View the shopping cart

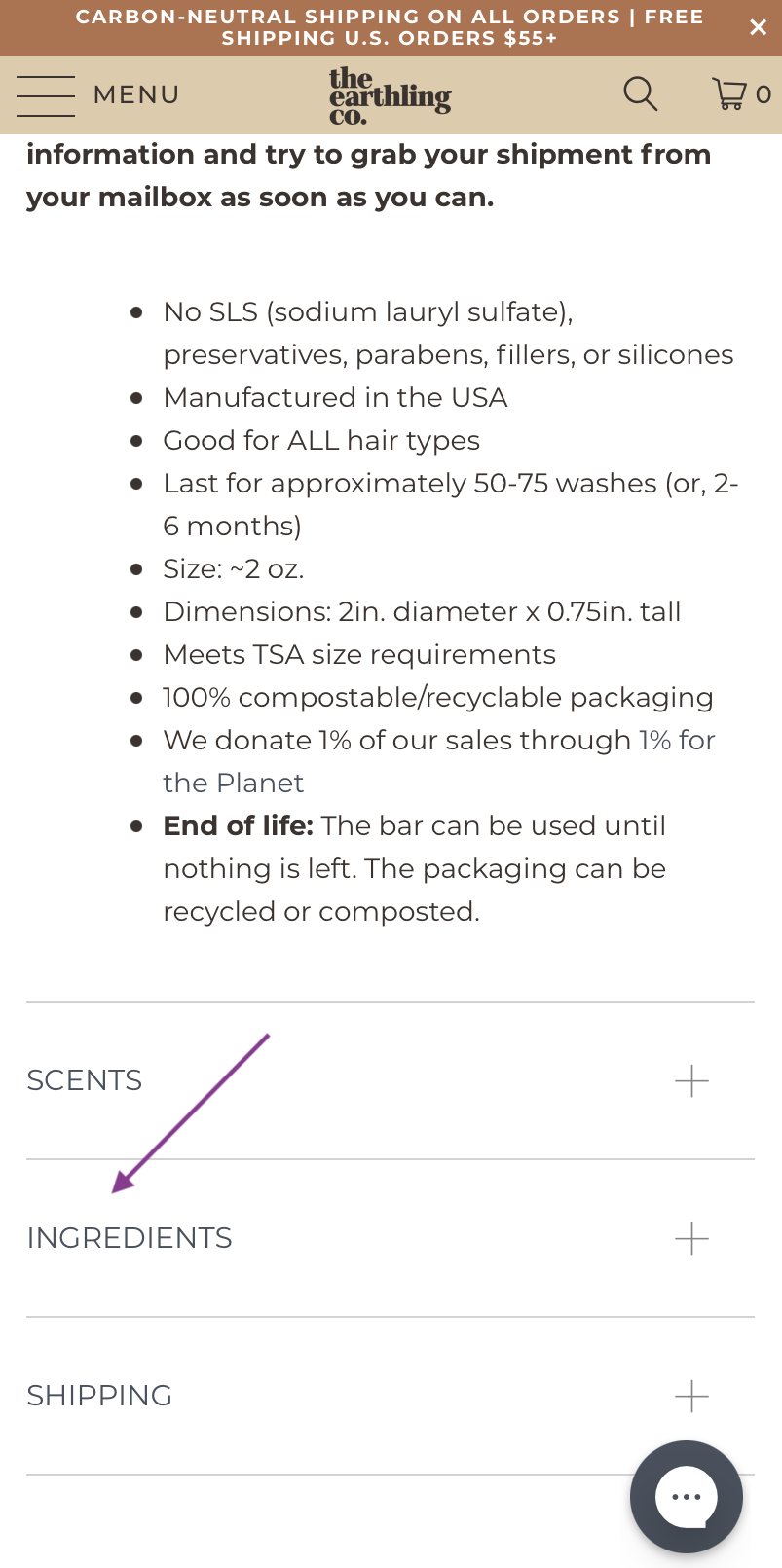coord(742,94)
